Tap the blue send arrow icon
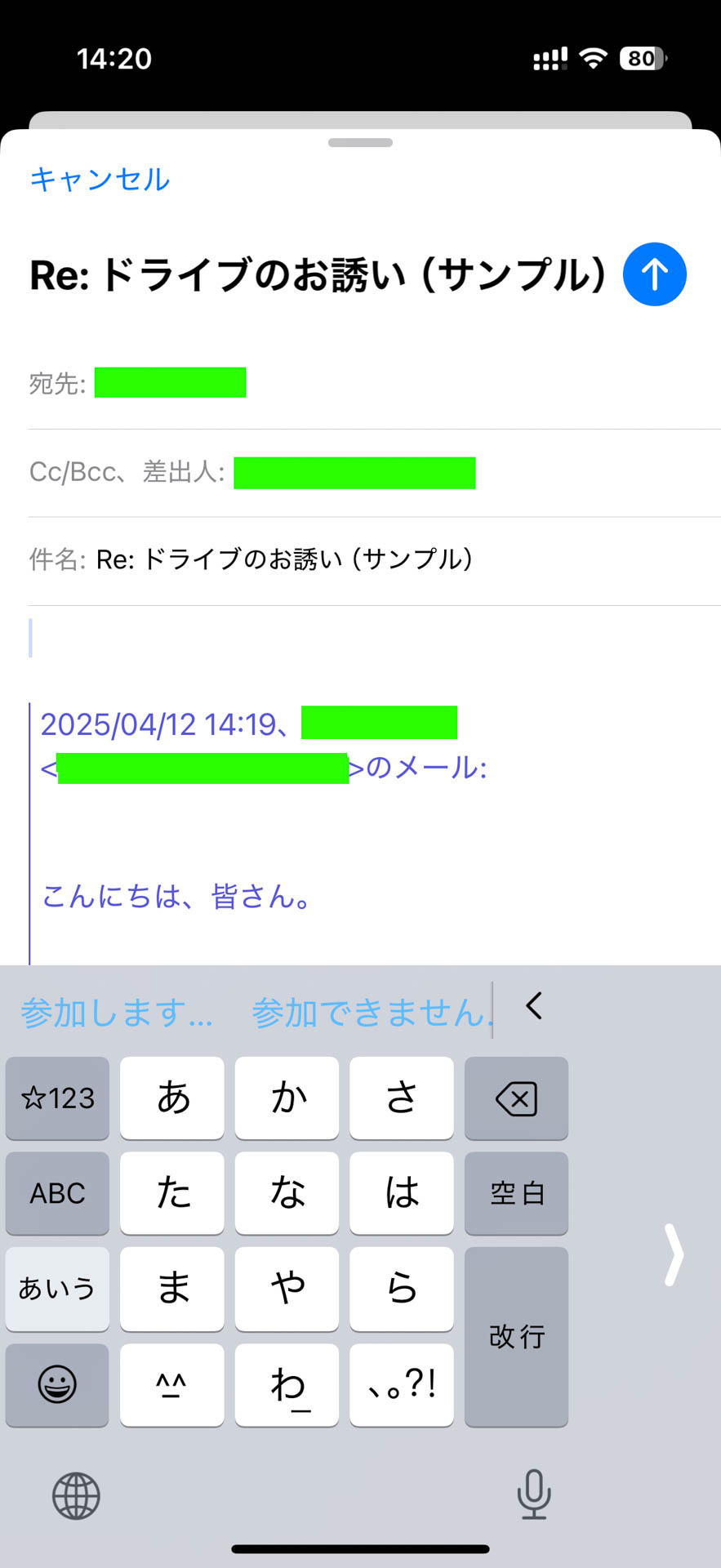This screenshot has width=721, height=1568. pos(653,274)
